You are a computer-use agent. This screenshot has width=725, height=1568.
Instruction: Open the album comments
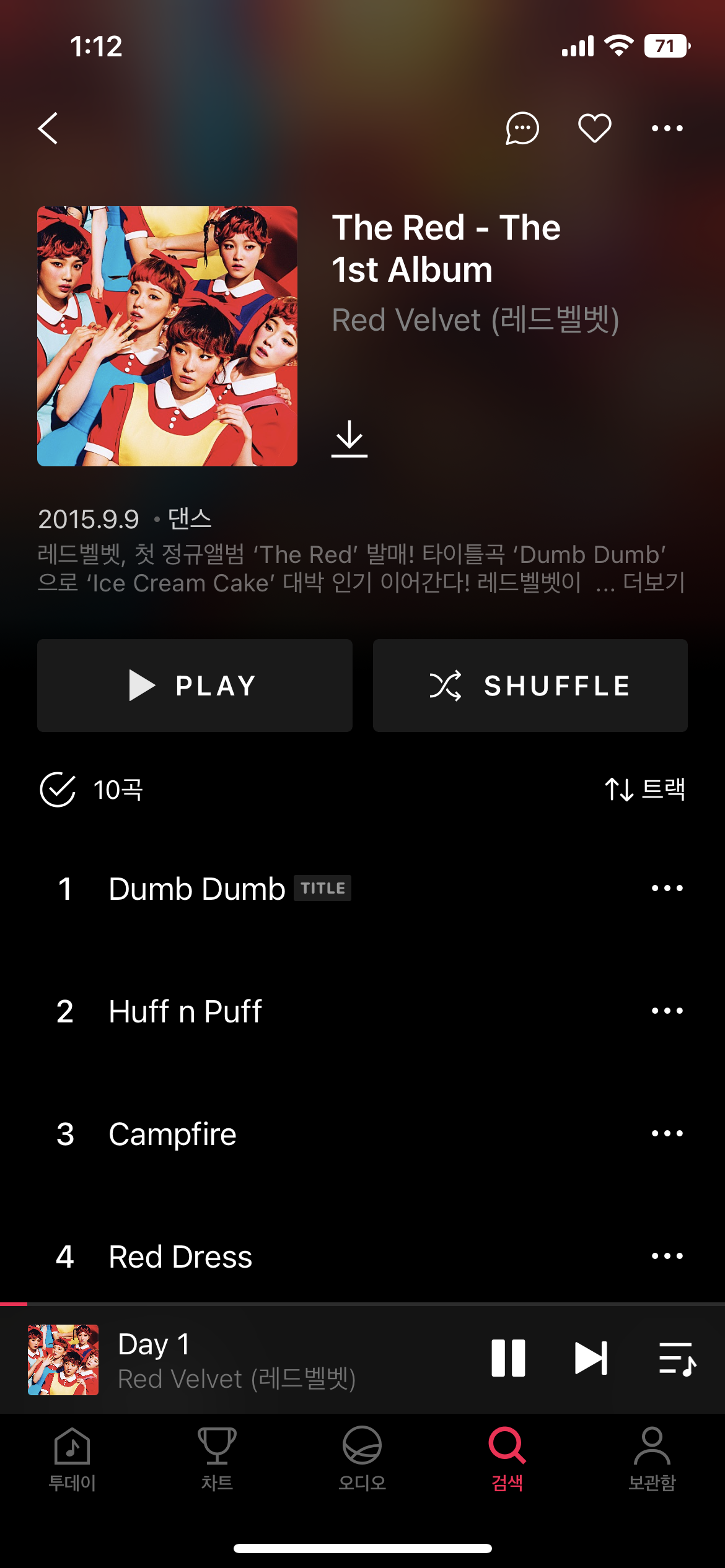[522, 128]
